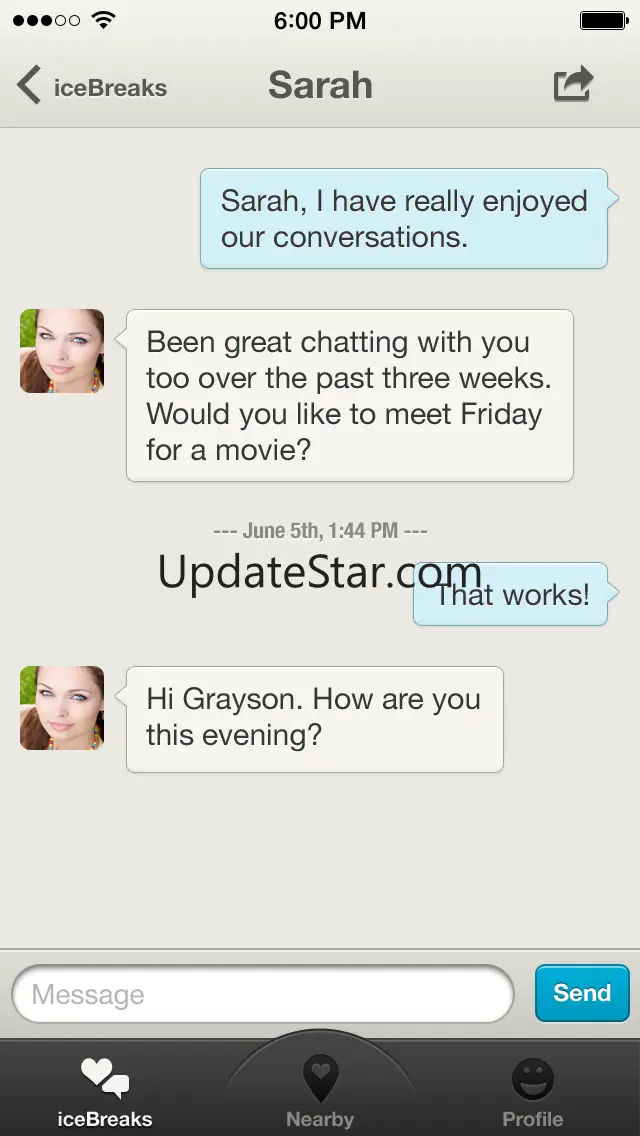Tap Sarah's photo next to 'Hi Grayson' message

62,708
